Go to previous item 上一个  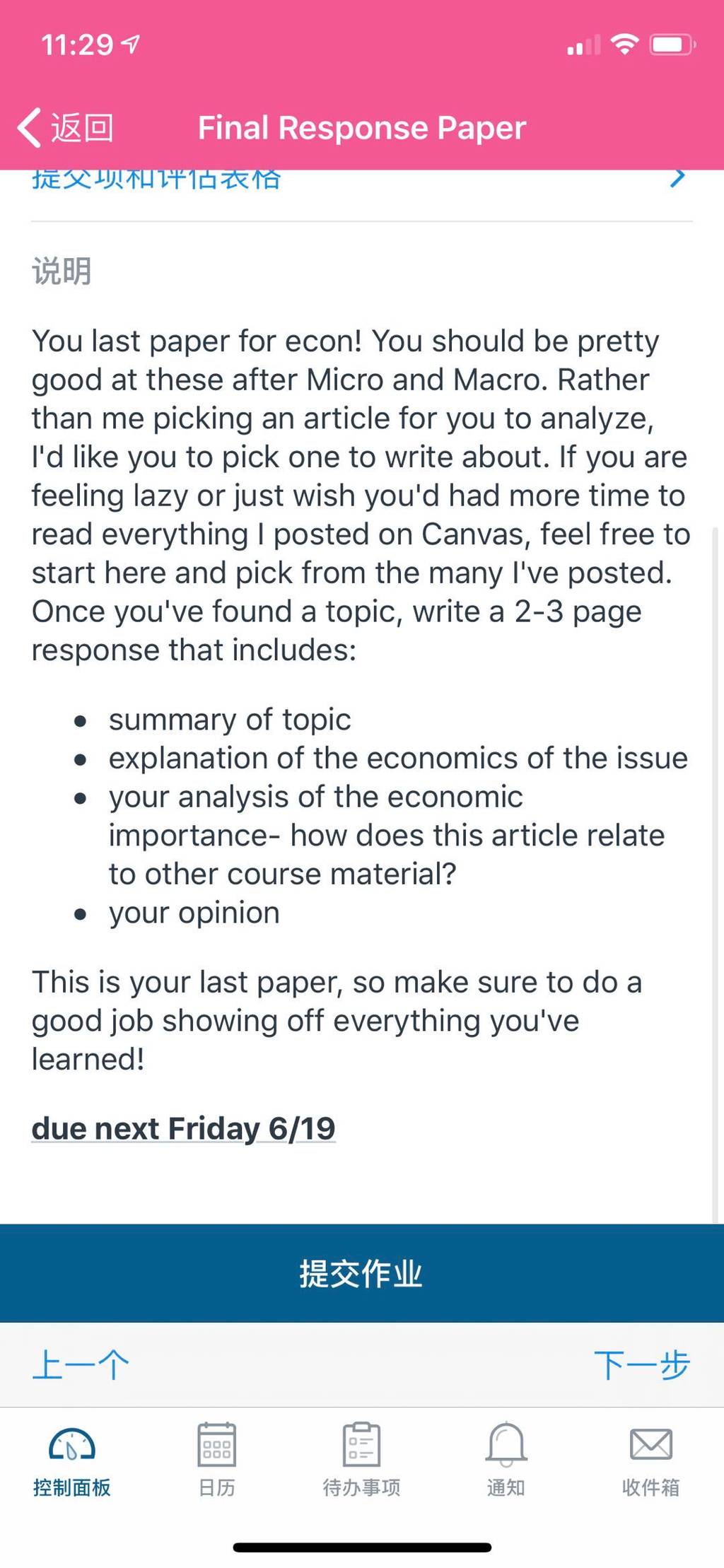click(81, 1364)
